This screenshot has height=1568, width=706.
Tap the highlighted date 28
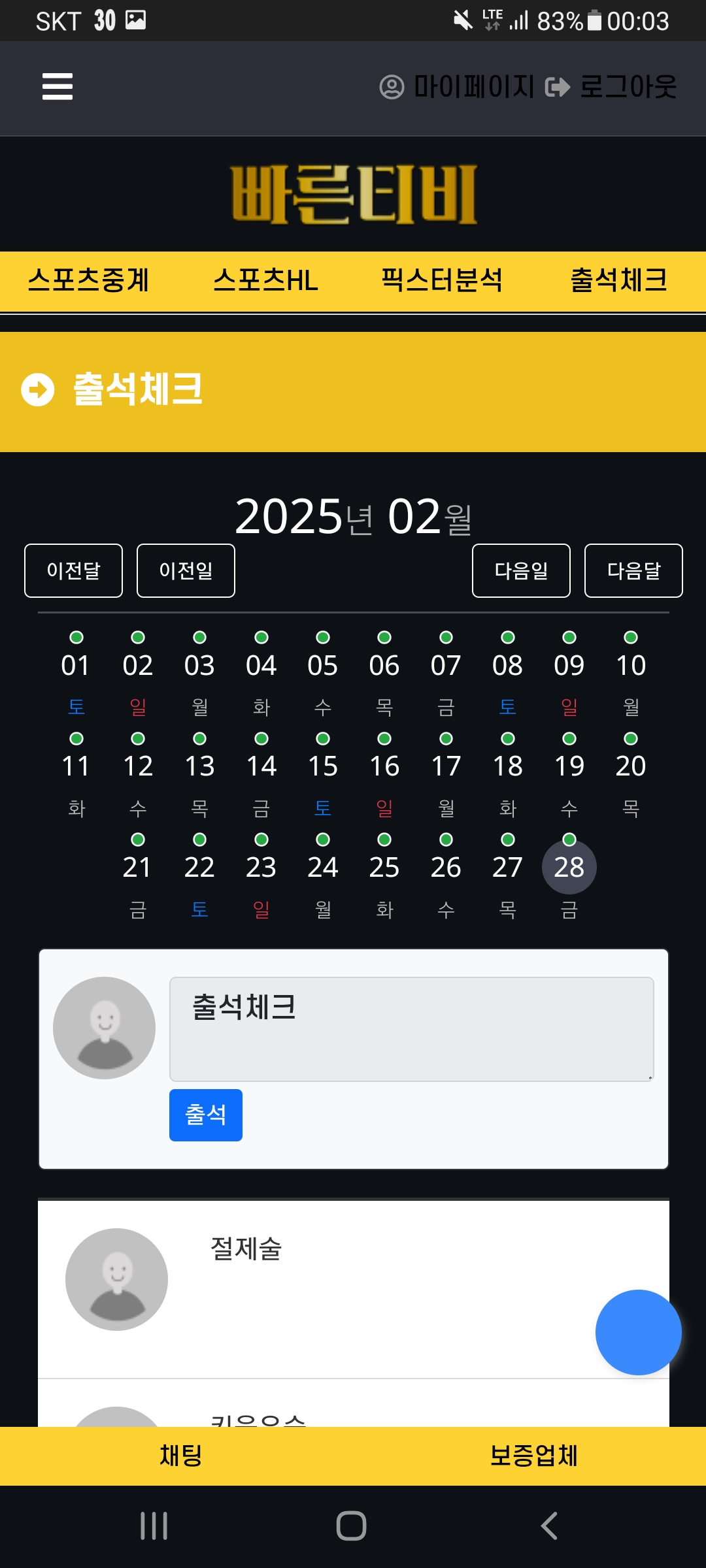click(x=569, y=867)
